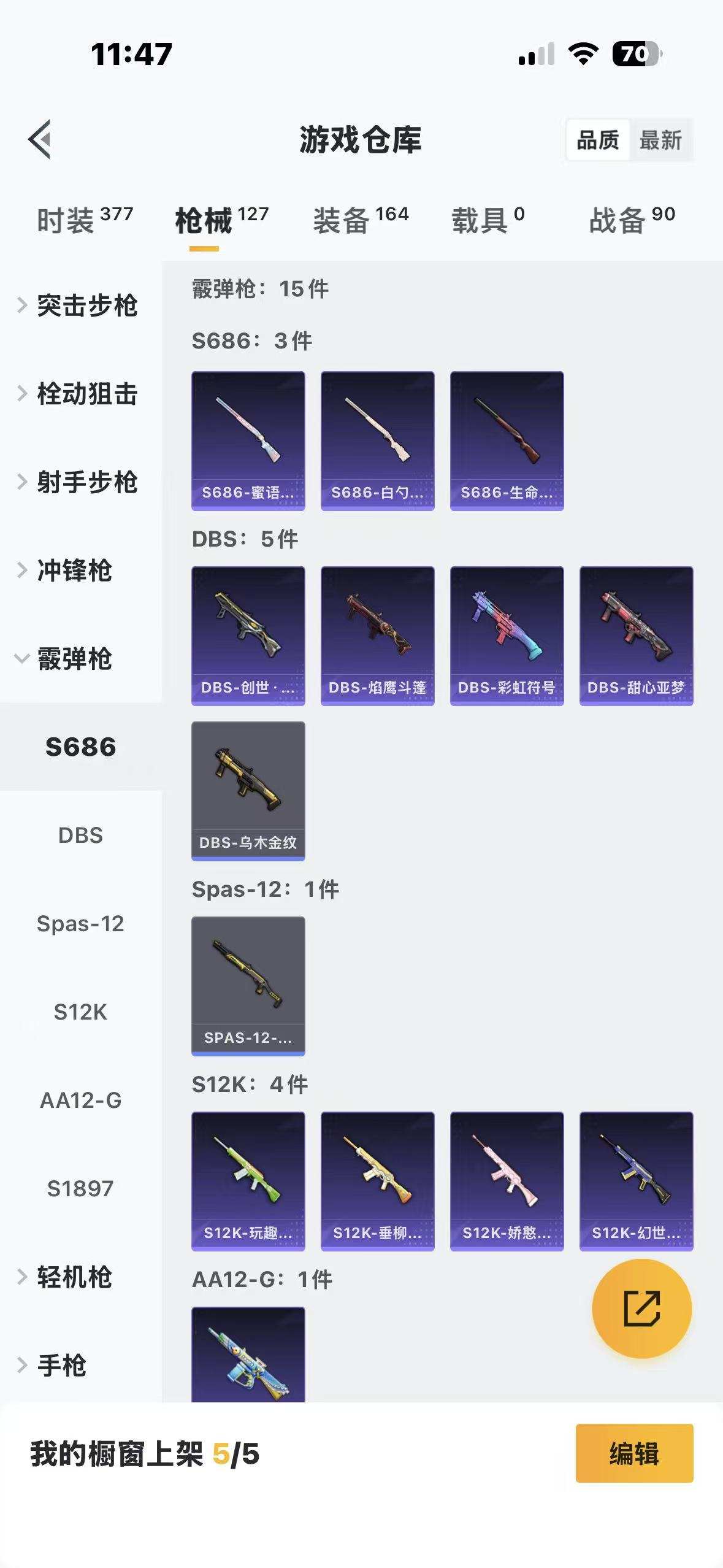Select S12K in the sidebar

(x=80, y=1012)
